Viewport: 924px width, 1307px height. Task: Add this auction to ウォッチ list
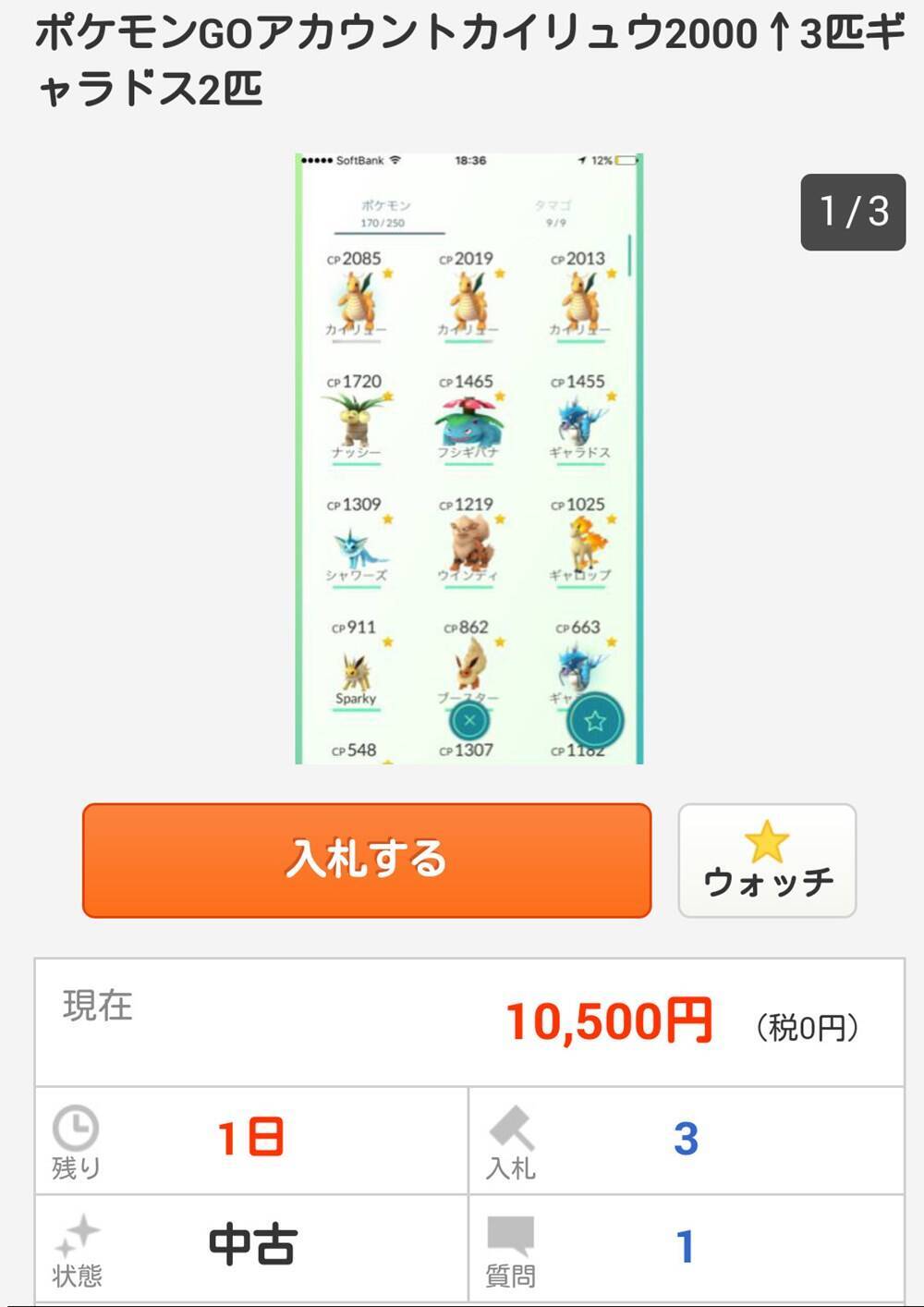coord(767,861)
